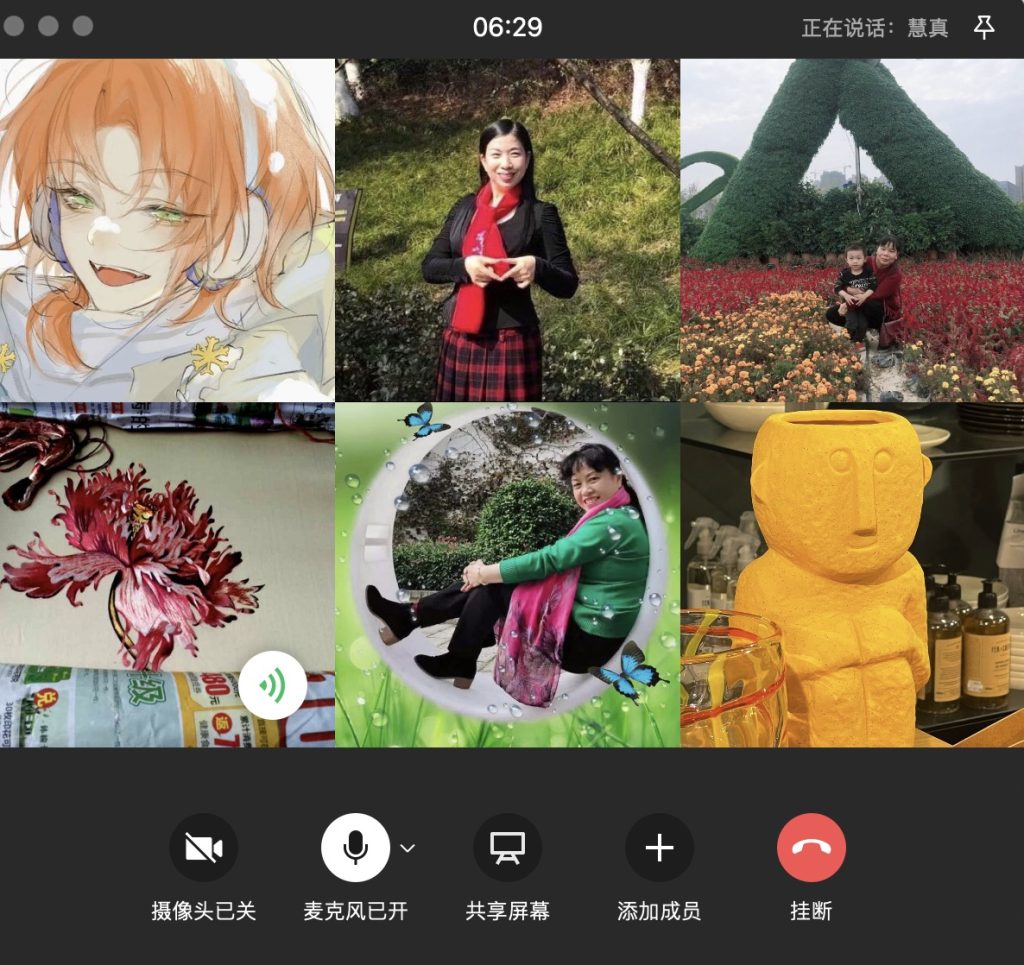Hang up the group call
Screen dimensions: 1024x965
811,848
